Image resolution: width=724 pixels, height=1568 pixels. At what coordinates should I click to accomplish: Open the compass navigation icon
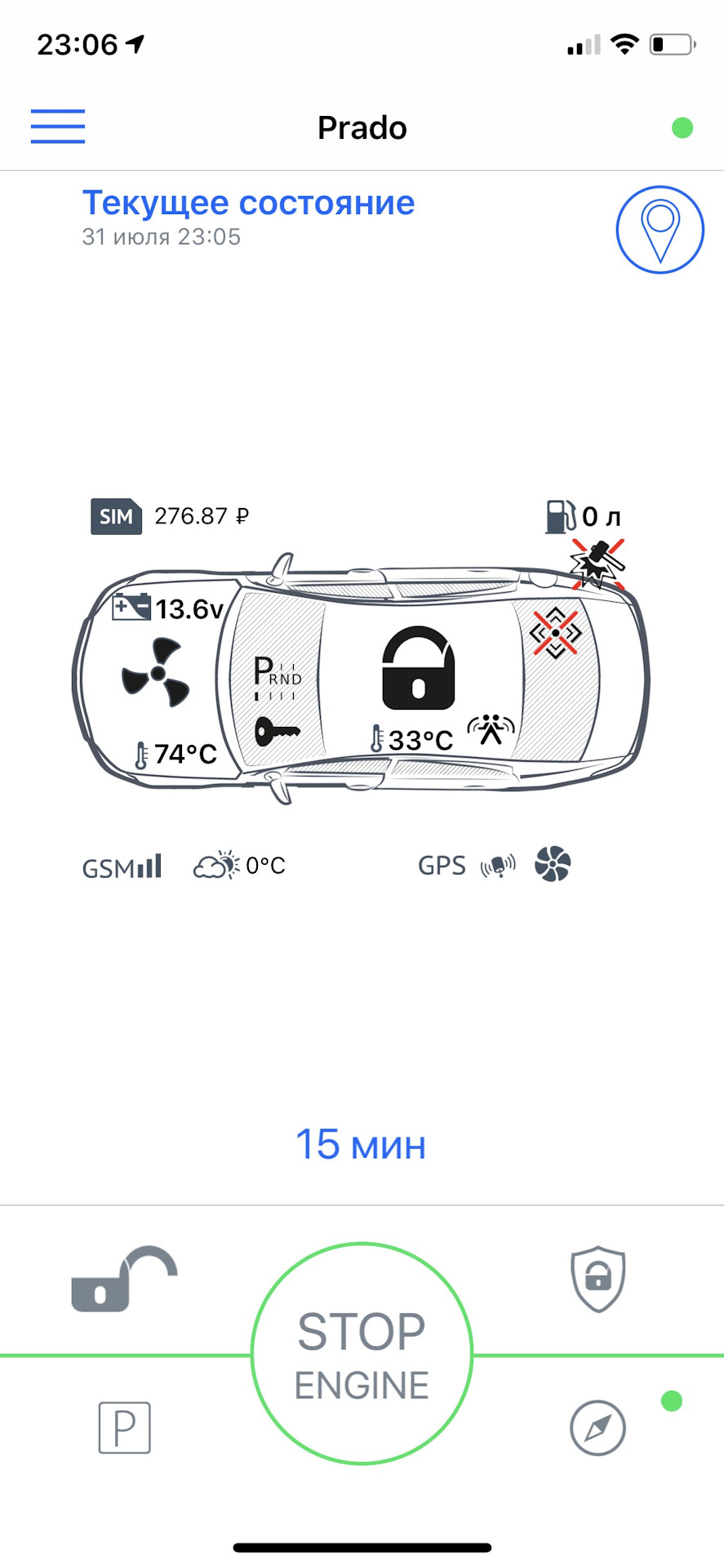pos(597,1428)
